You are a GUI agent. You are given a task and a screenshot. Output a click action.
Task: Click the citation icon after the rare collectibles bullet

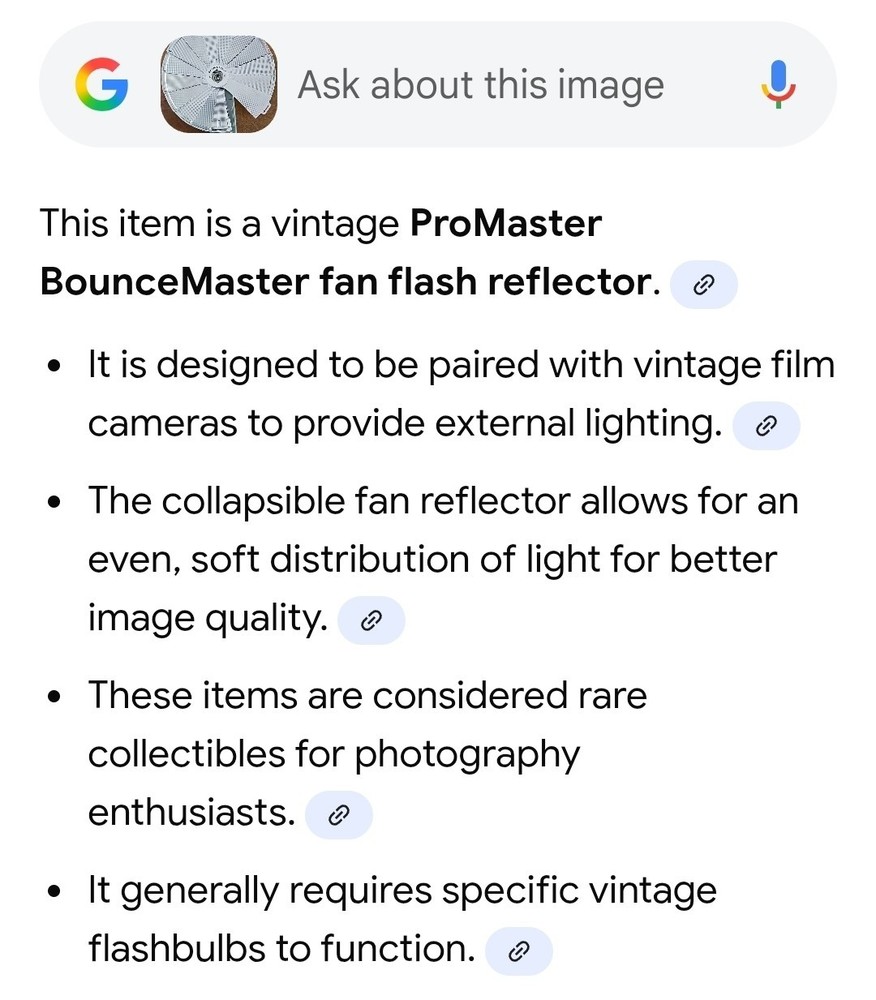(x=338, y=815)
